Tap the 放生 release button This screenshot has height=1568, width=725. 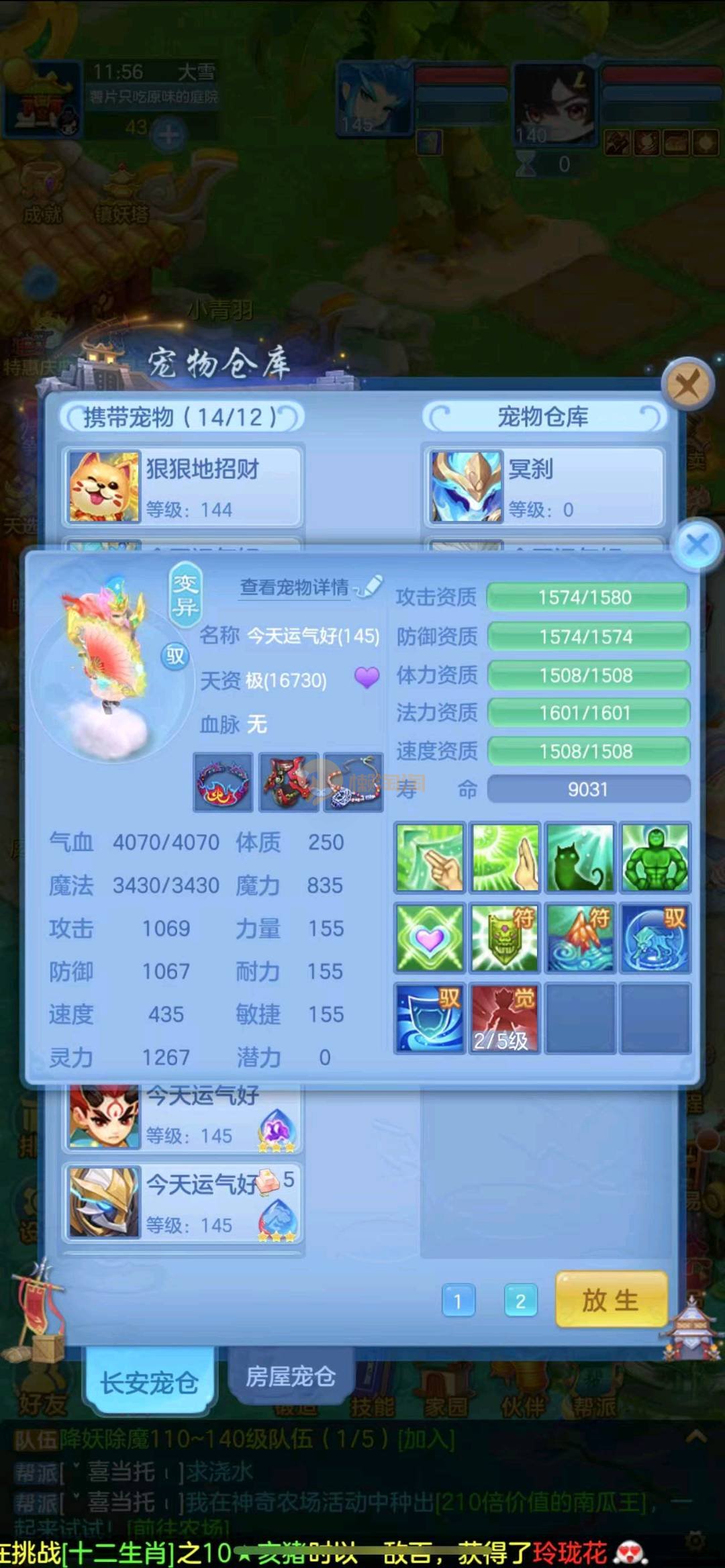(611, 1300)
